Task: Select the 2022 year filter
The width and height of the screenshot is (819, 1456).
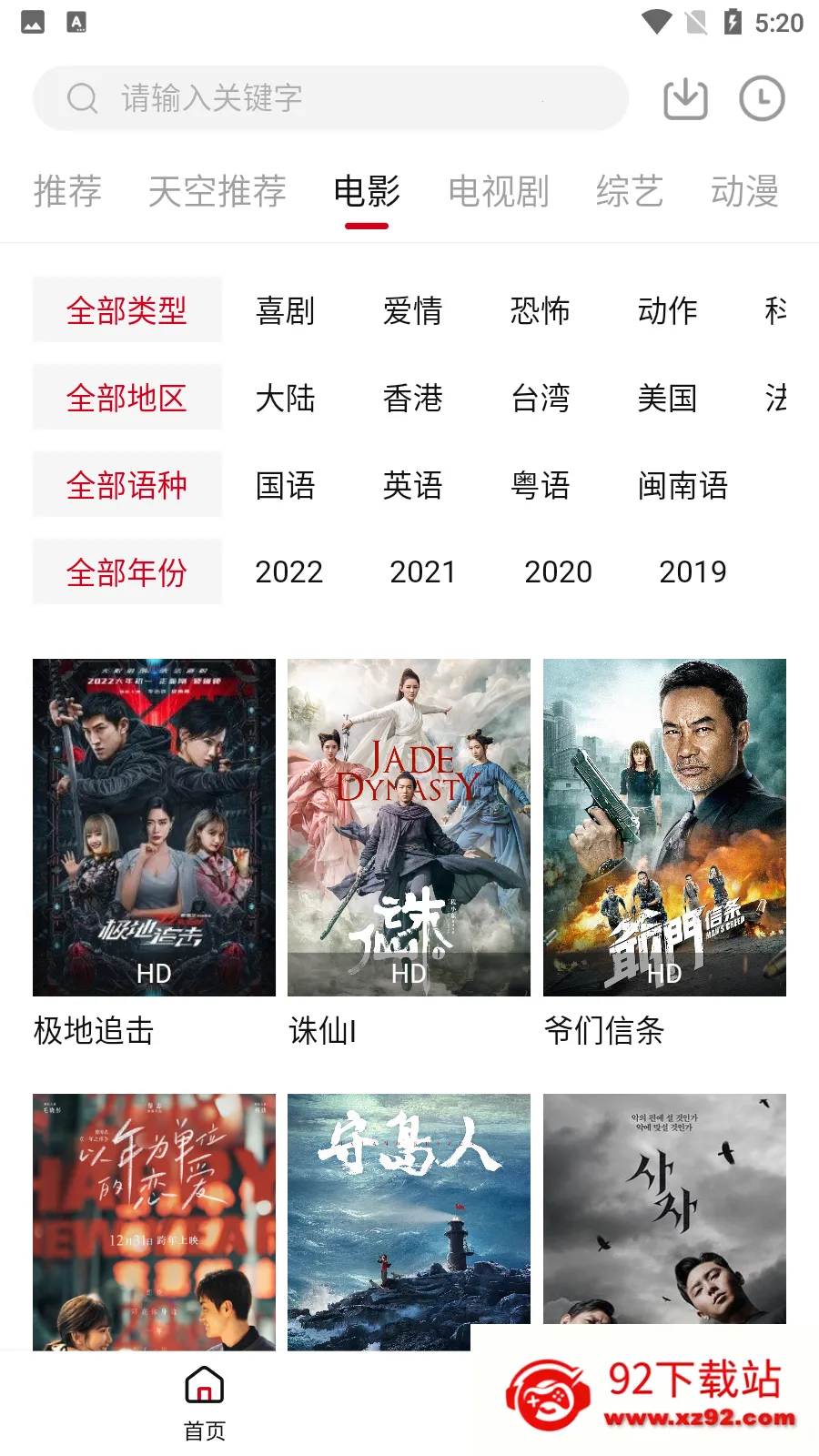Action: pos(288,571)
